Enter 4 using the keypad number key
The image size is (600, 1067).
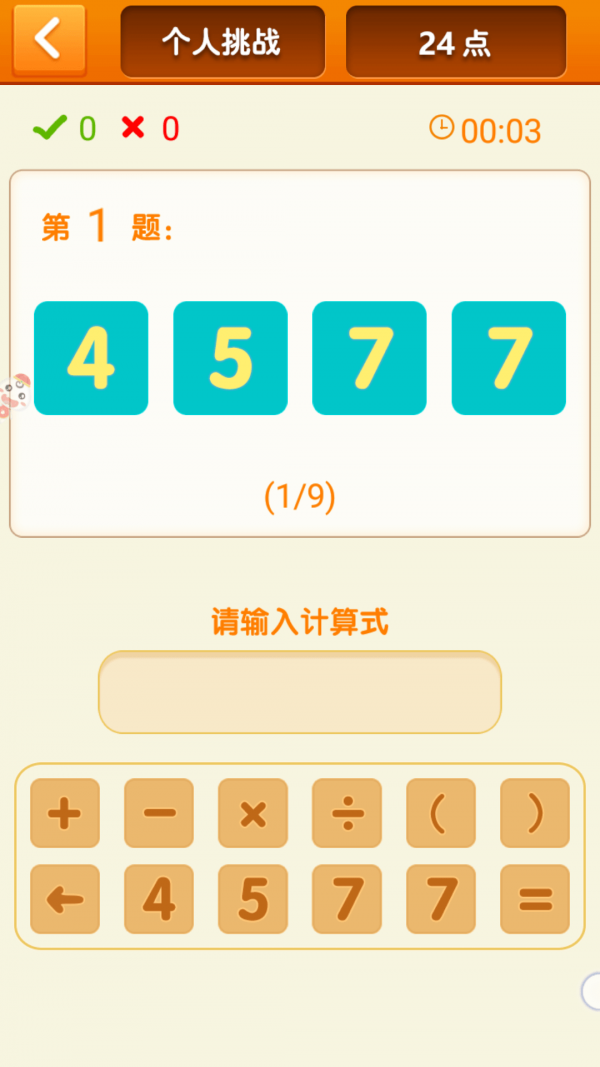(159, 899)
